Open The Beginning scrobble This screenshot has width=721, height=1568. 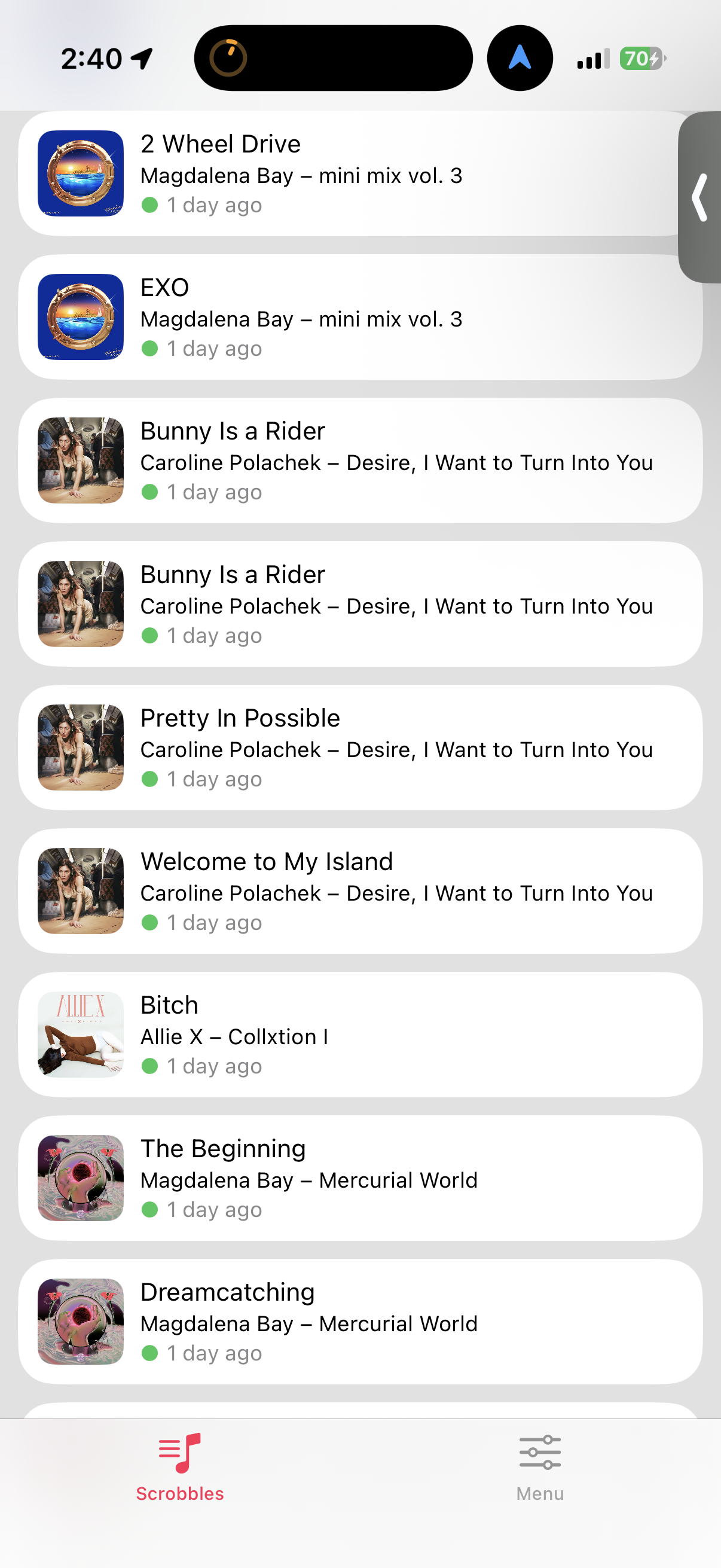[359, 1178]
